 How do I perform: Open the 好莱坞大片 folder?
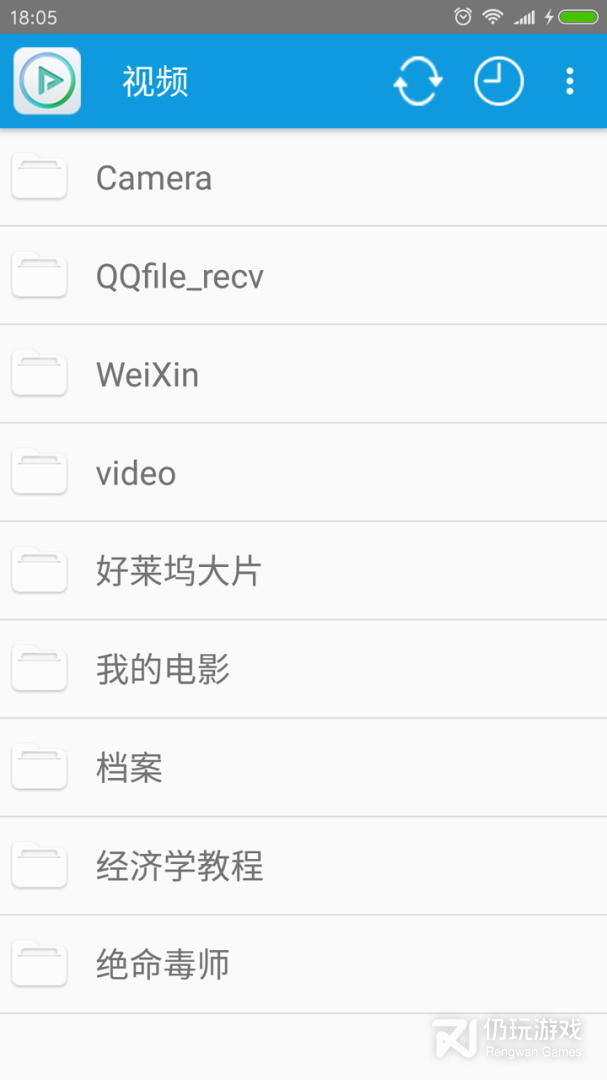pos(303,571)
